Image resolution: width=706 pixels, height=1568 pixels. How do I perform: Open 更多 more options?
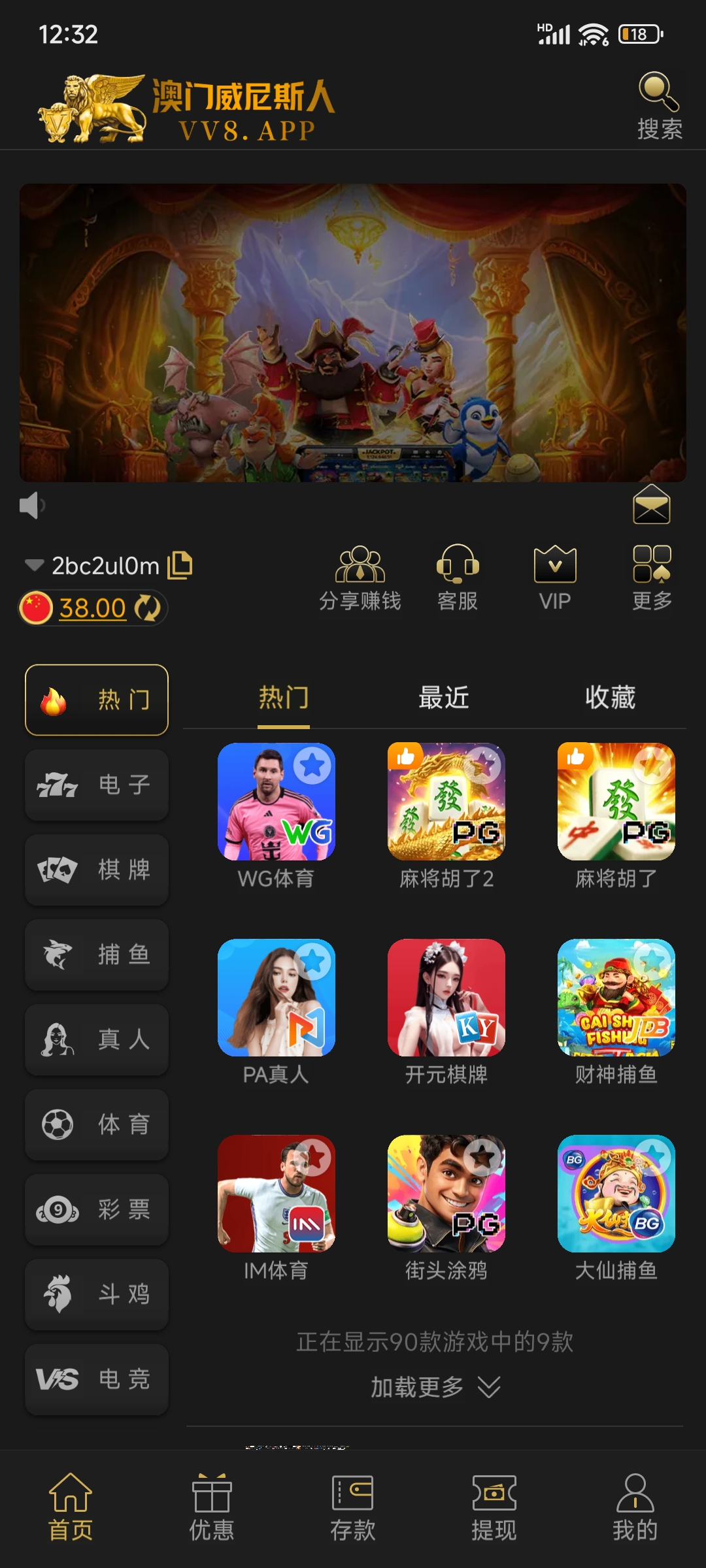click(652, 578)
